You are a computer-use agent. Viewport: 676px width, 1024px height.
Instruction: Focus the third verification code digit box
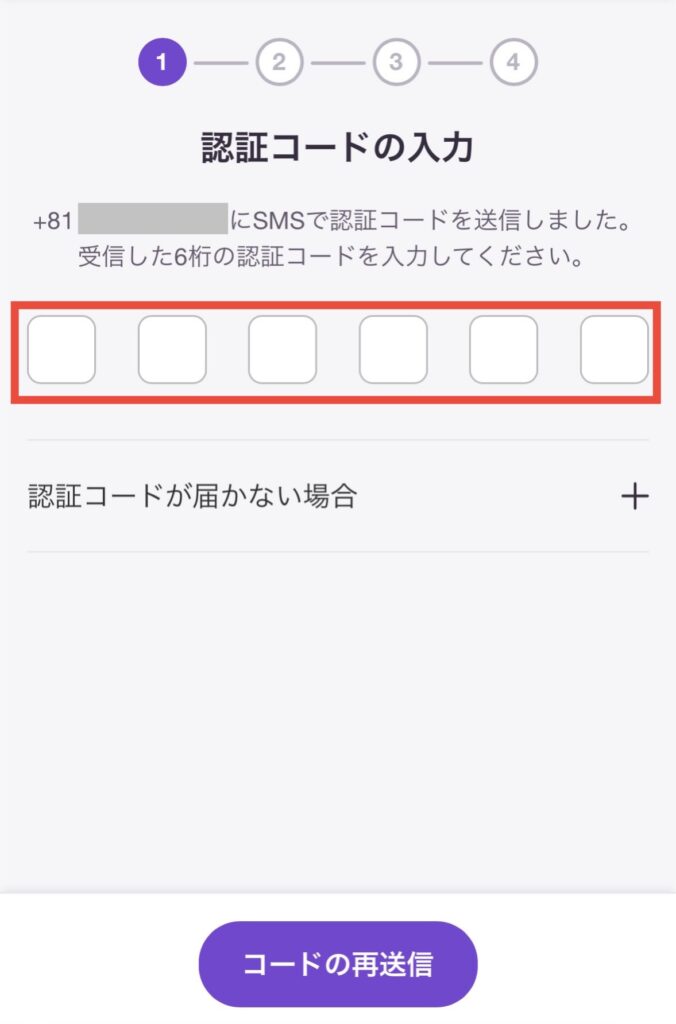click(282, 350)
